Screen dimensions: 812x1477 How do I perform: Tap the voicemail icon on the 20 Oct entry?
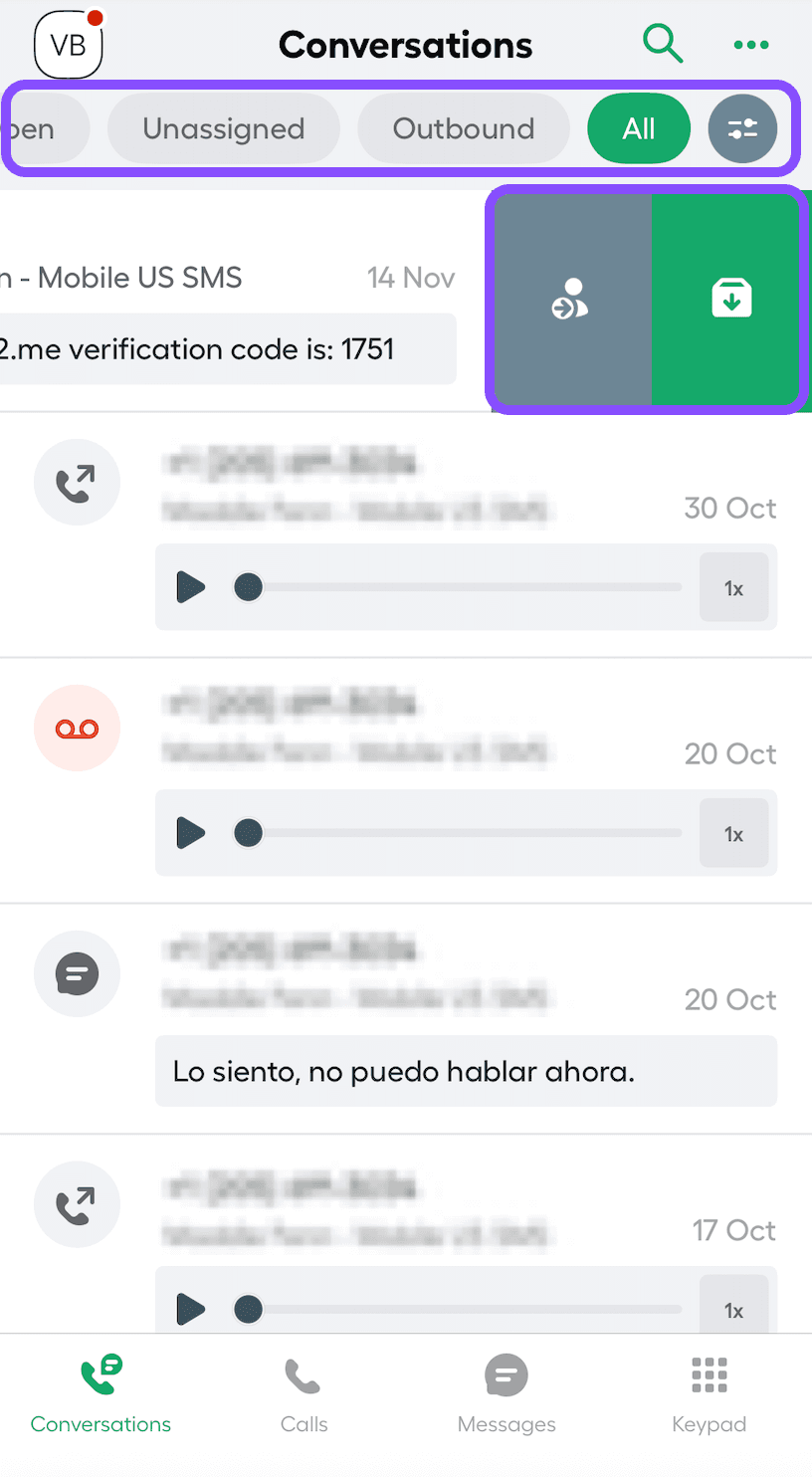pos(77,728)
